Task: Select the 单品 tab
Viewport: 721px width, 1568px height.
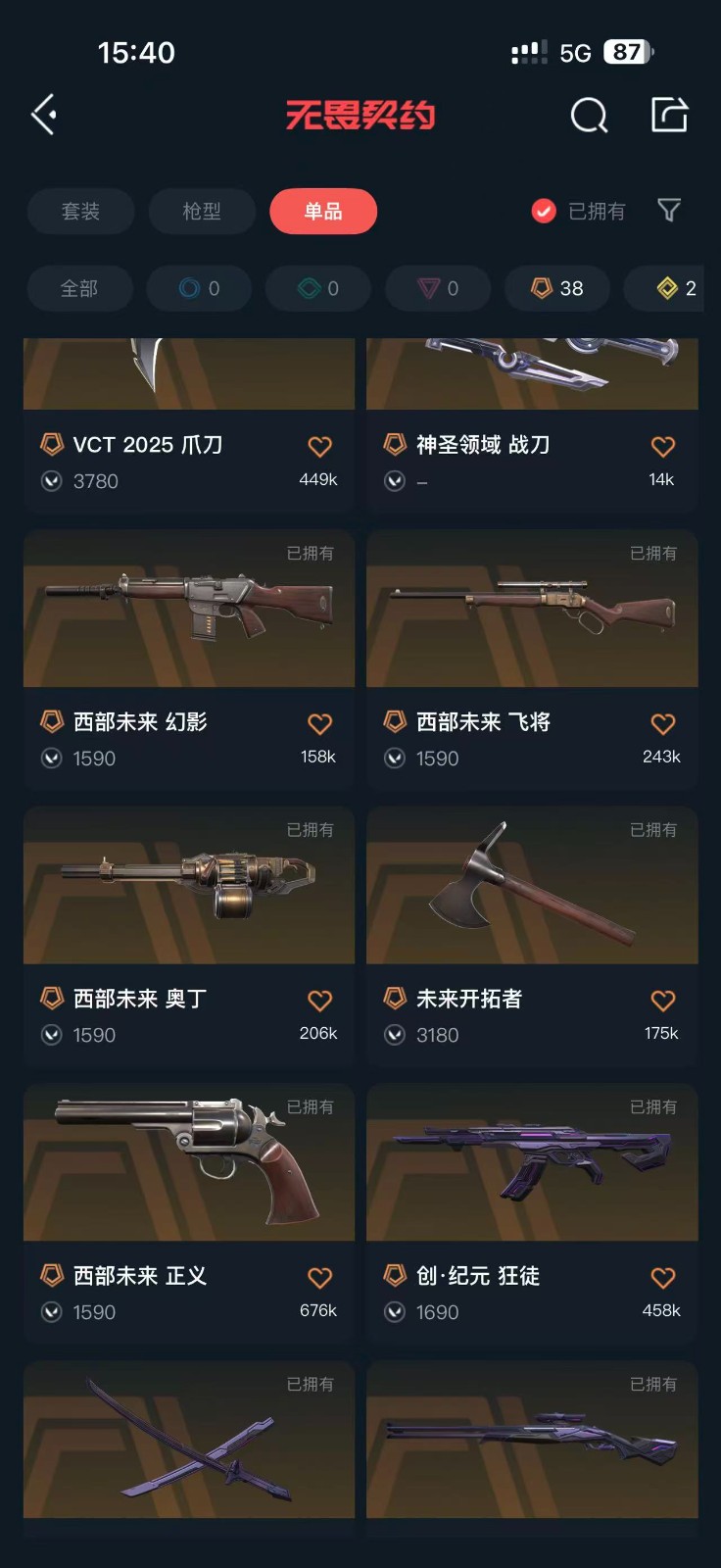Action: 323,211
